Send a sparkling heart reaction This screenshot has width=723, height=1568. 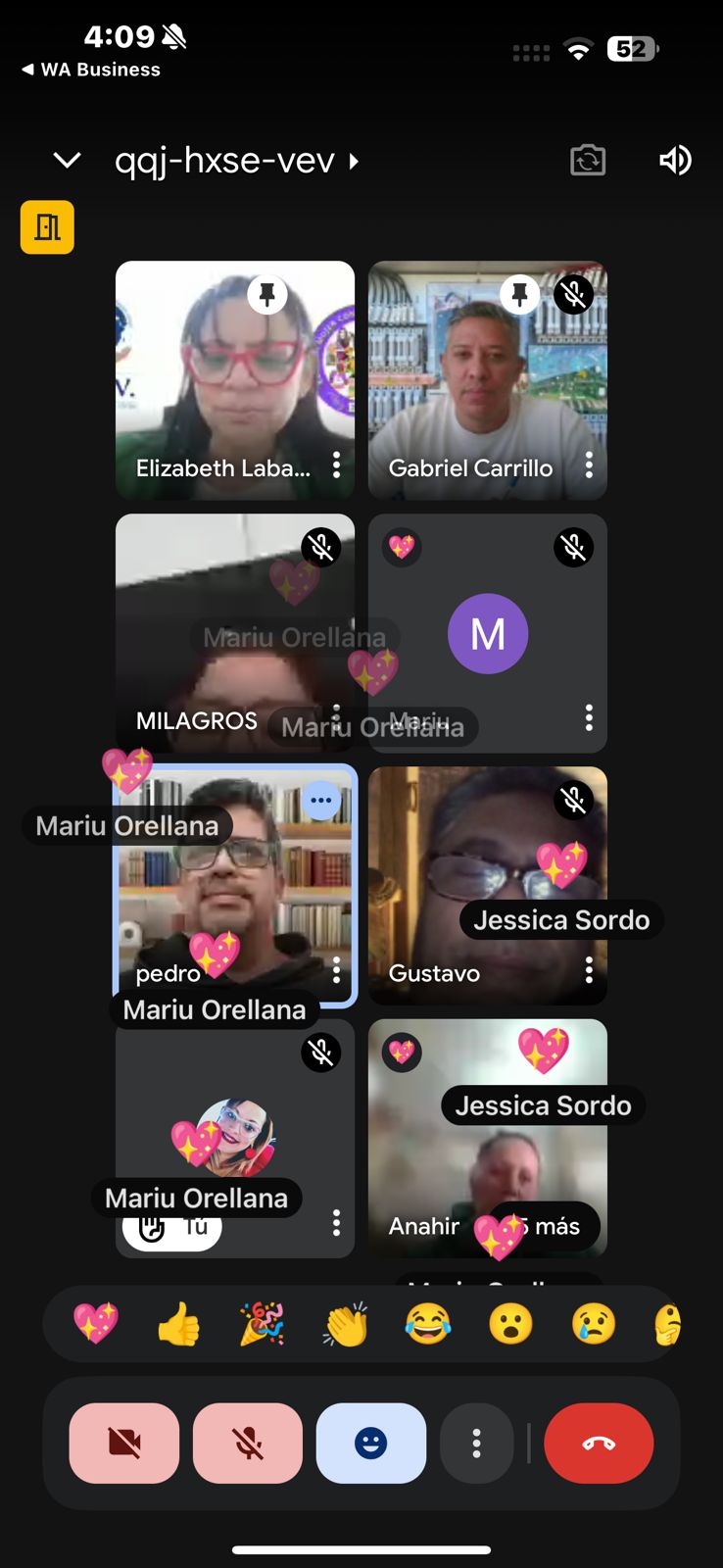tap(96, 1324)
